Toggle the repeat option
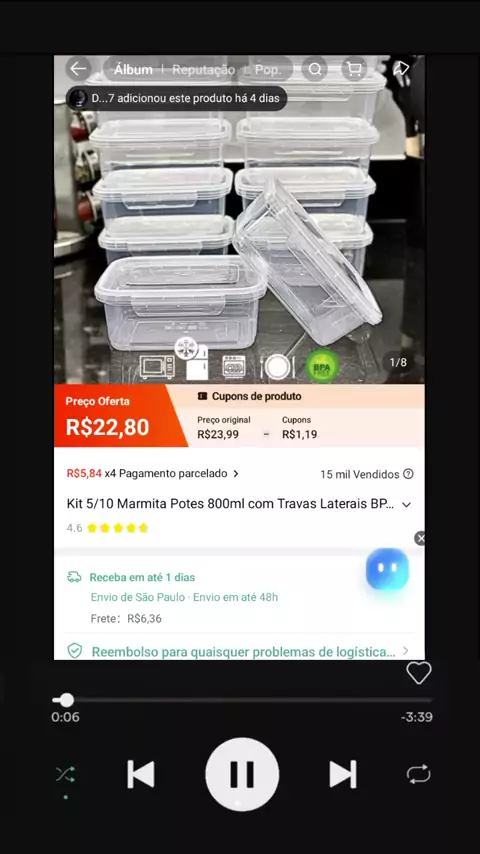 point(418,774)
